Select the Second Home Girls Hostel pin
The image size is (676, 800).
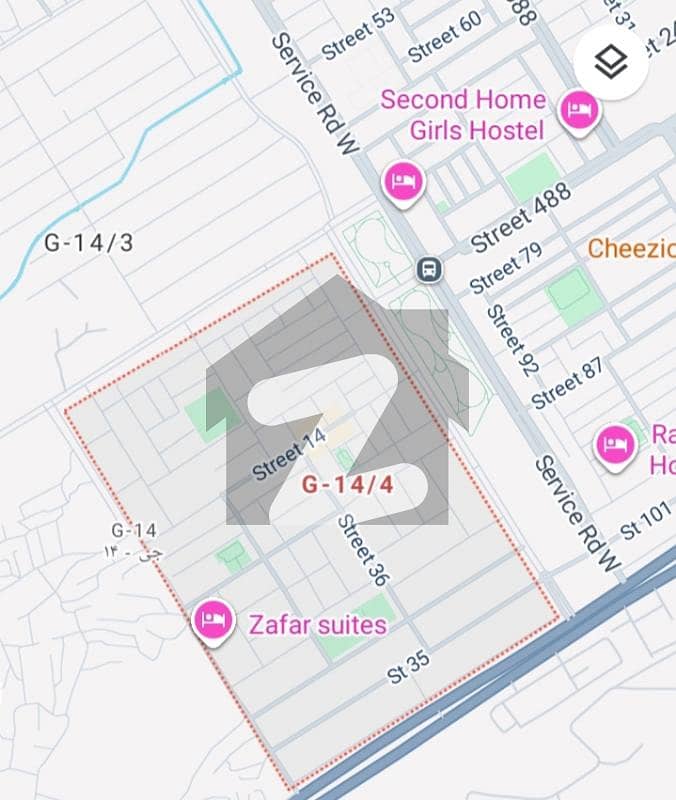coord(578,110)
